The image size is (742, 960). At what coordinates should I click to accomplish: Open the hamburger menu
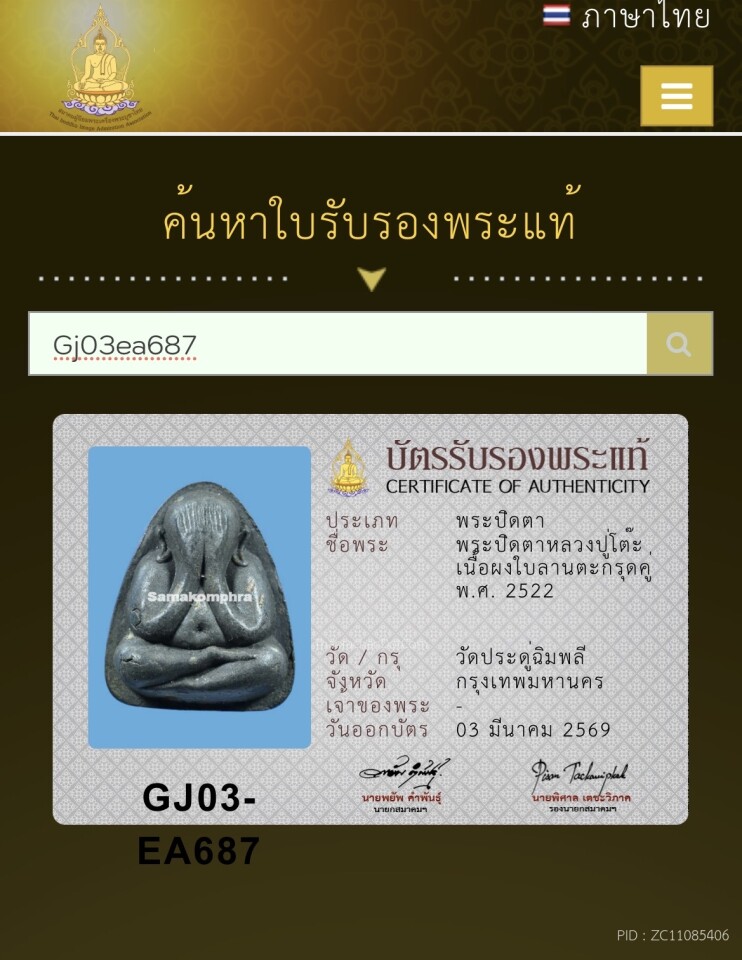tap(676, 96)
